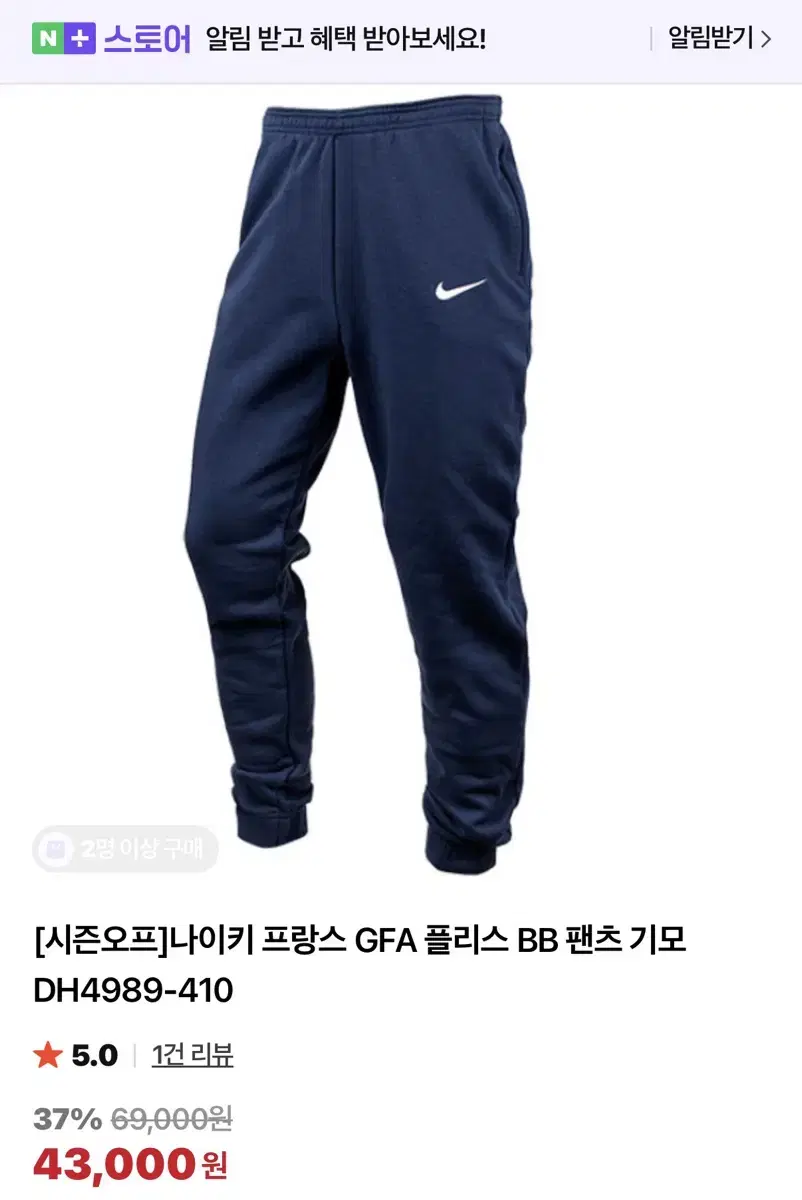This screenshot has width=802, height=1200.
Task: Select the purple store badge icon
Action: [80, 38]
